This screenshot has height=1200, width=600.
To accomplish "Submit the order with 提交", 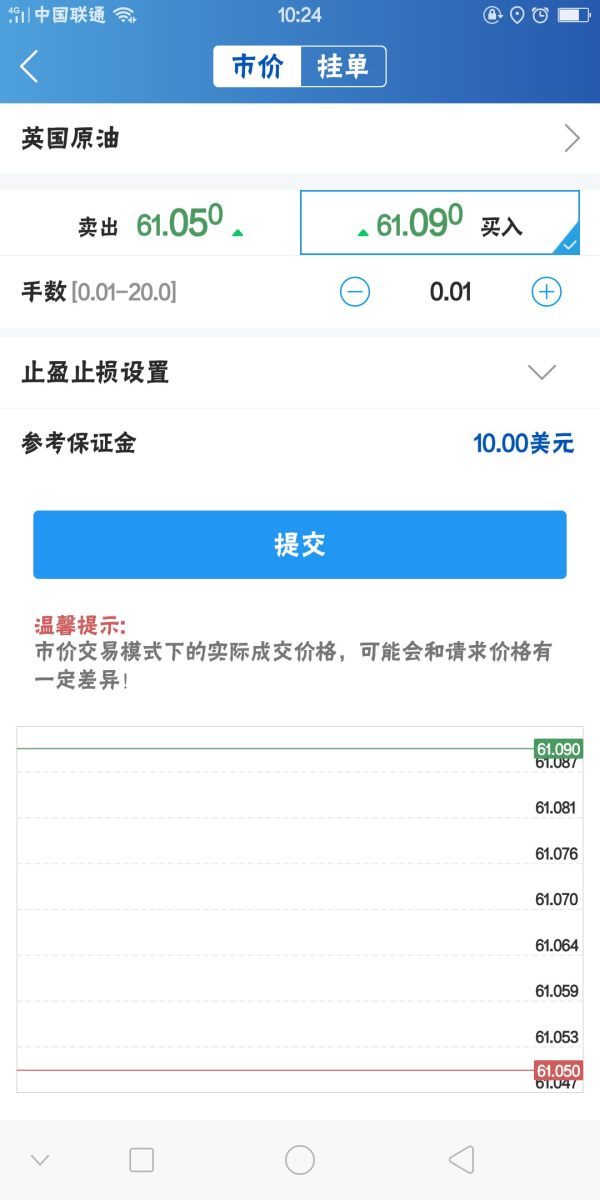I will tap(300, 545).
